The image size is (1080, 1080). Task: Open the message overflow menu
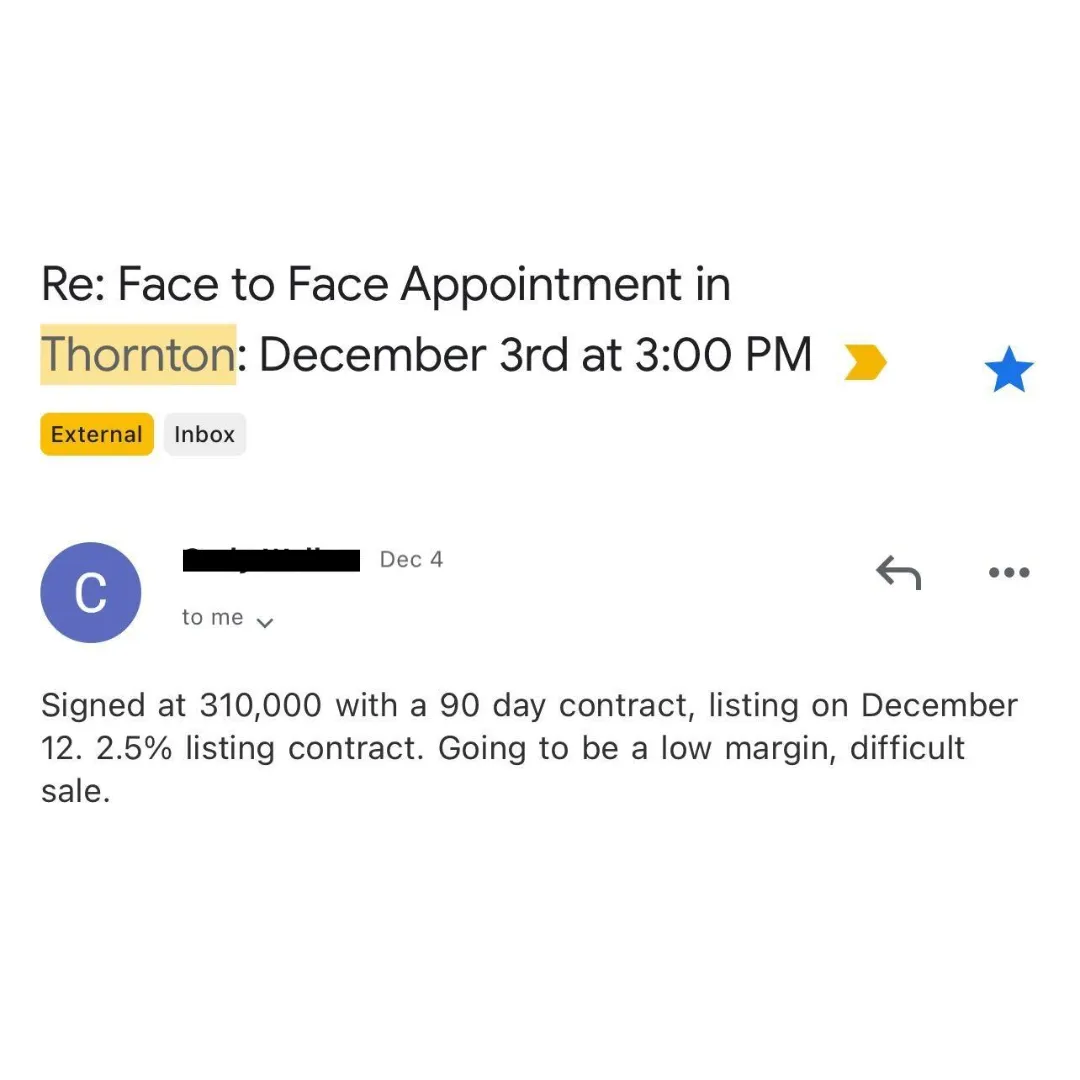(x=1008, y=573)
